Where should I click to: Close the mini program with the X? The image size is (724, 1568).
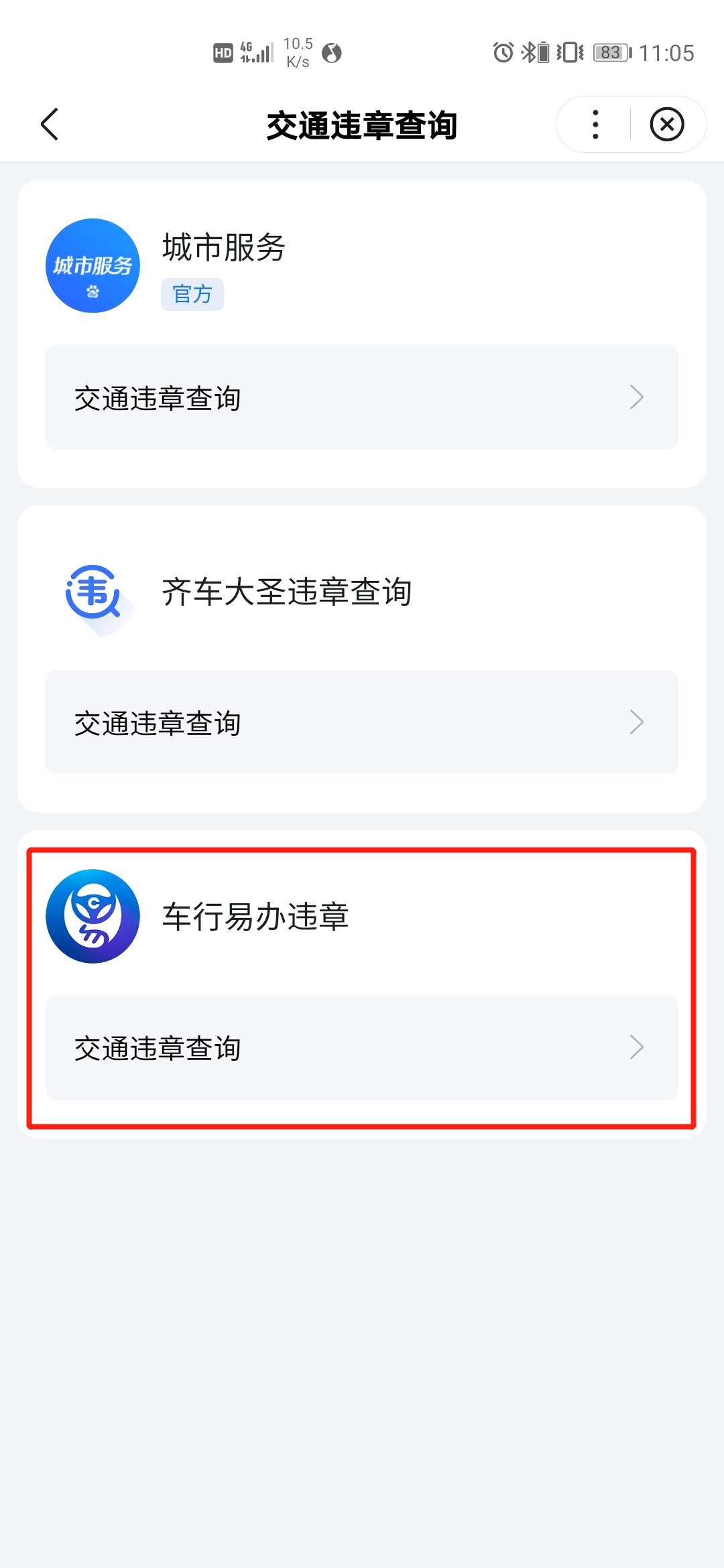[x=666, y=125]
